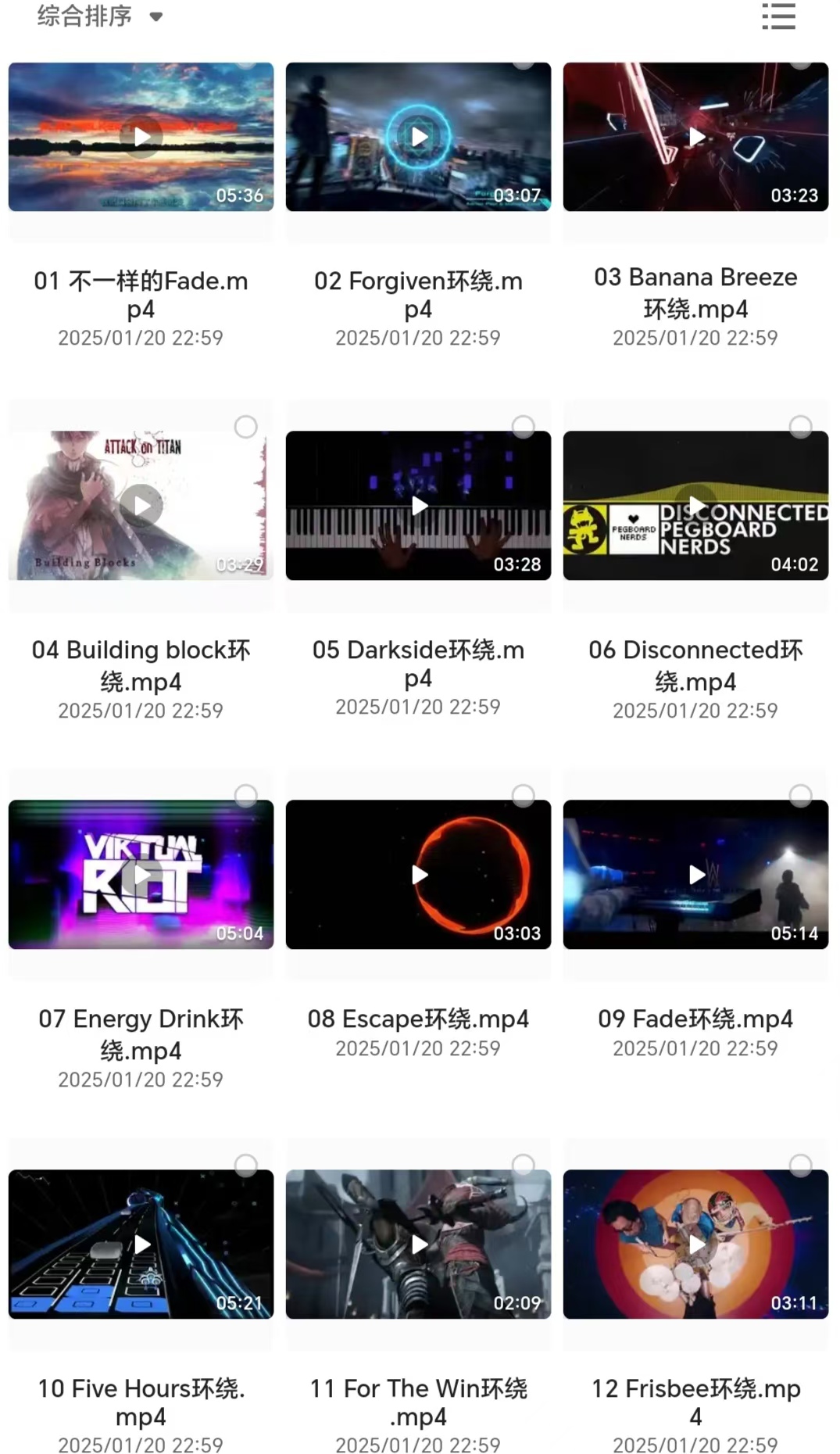This screenshot has width=840, height=1454.
Task: Select checkbox on 04 Building block video
Action: [x=245, y=427]
